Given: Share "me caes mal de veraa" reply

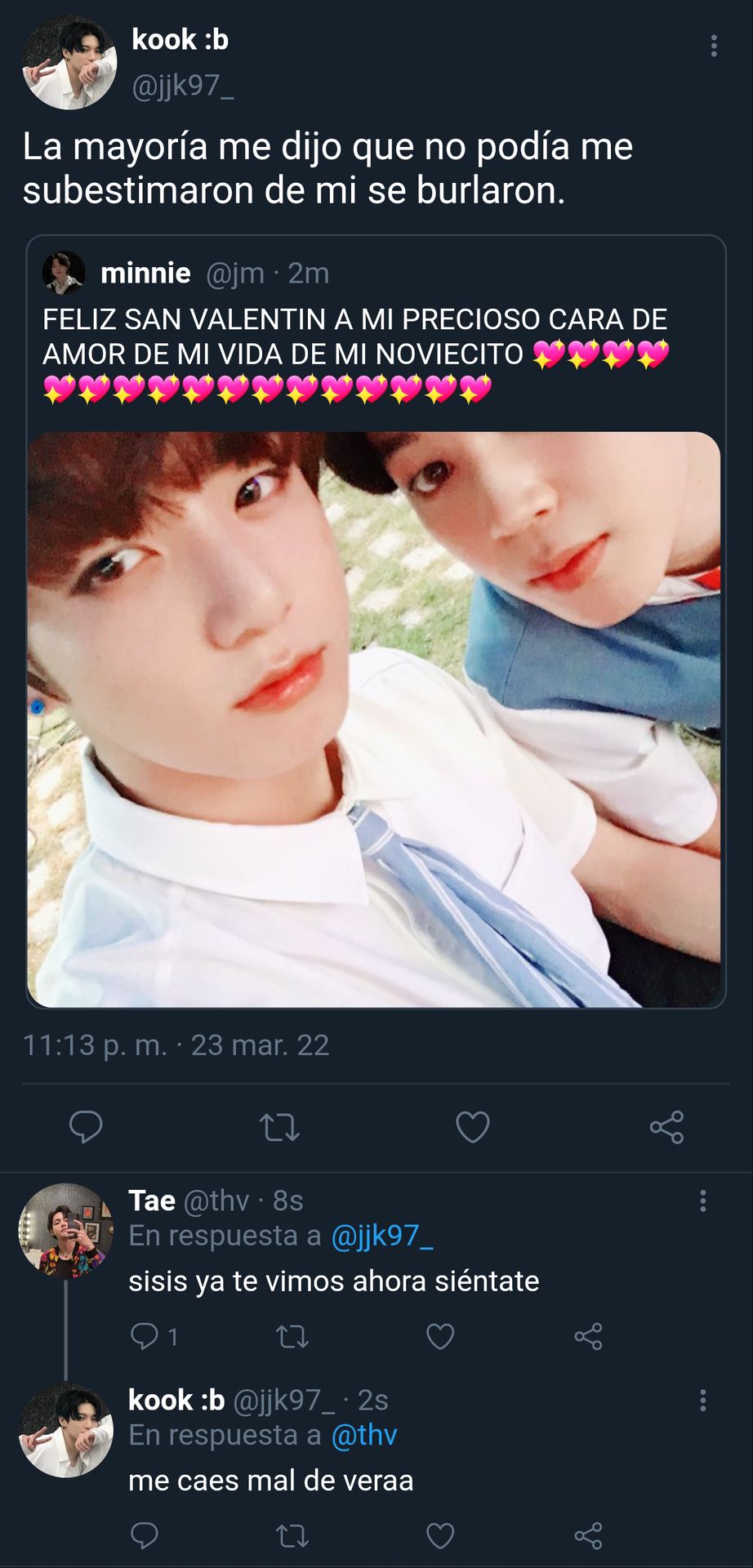Looking at the screenshot, I should click(588, 1536).
